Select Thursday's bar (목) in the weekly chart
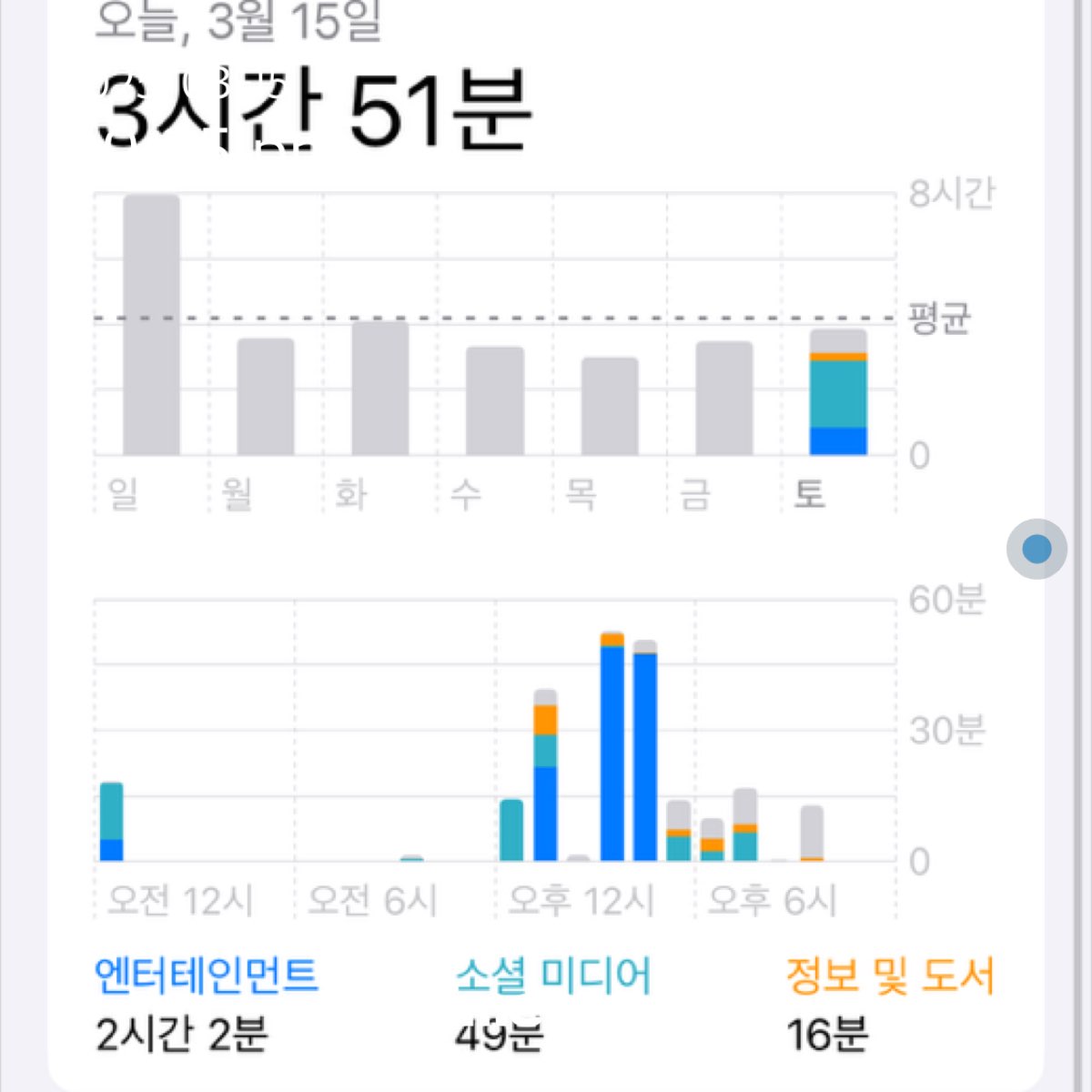 (610, 406)
